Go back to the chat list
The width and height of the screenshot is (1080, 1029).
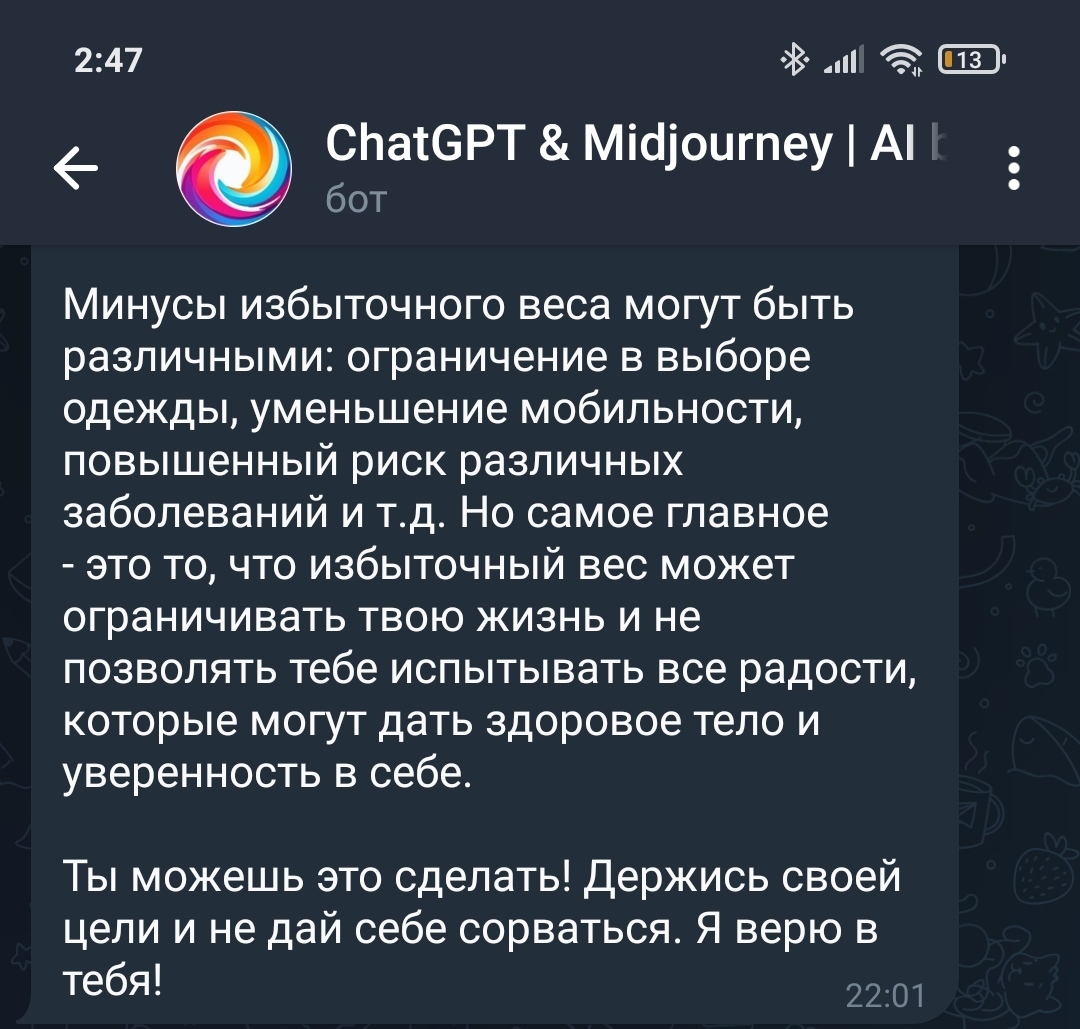point(76,169)
